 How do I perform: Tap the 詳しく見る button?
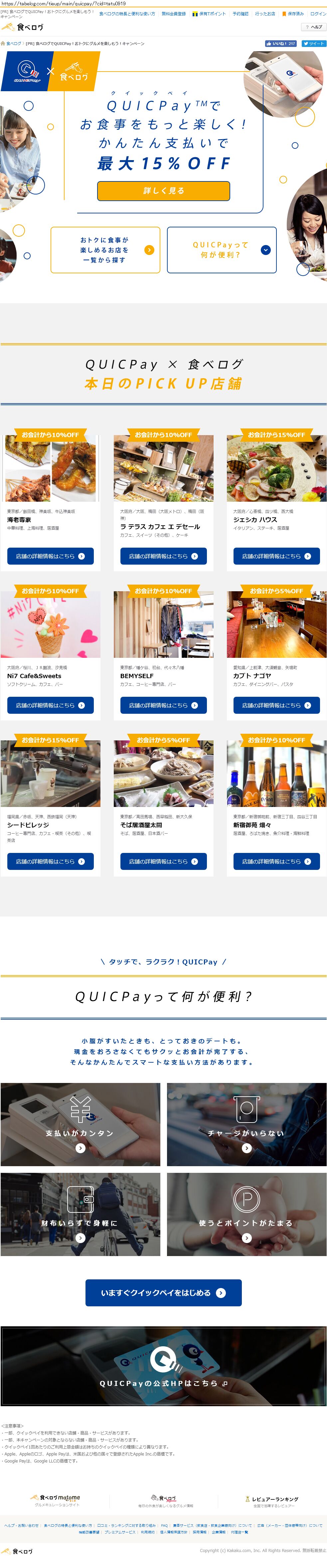[x=164, y=190]
